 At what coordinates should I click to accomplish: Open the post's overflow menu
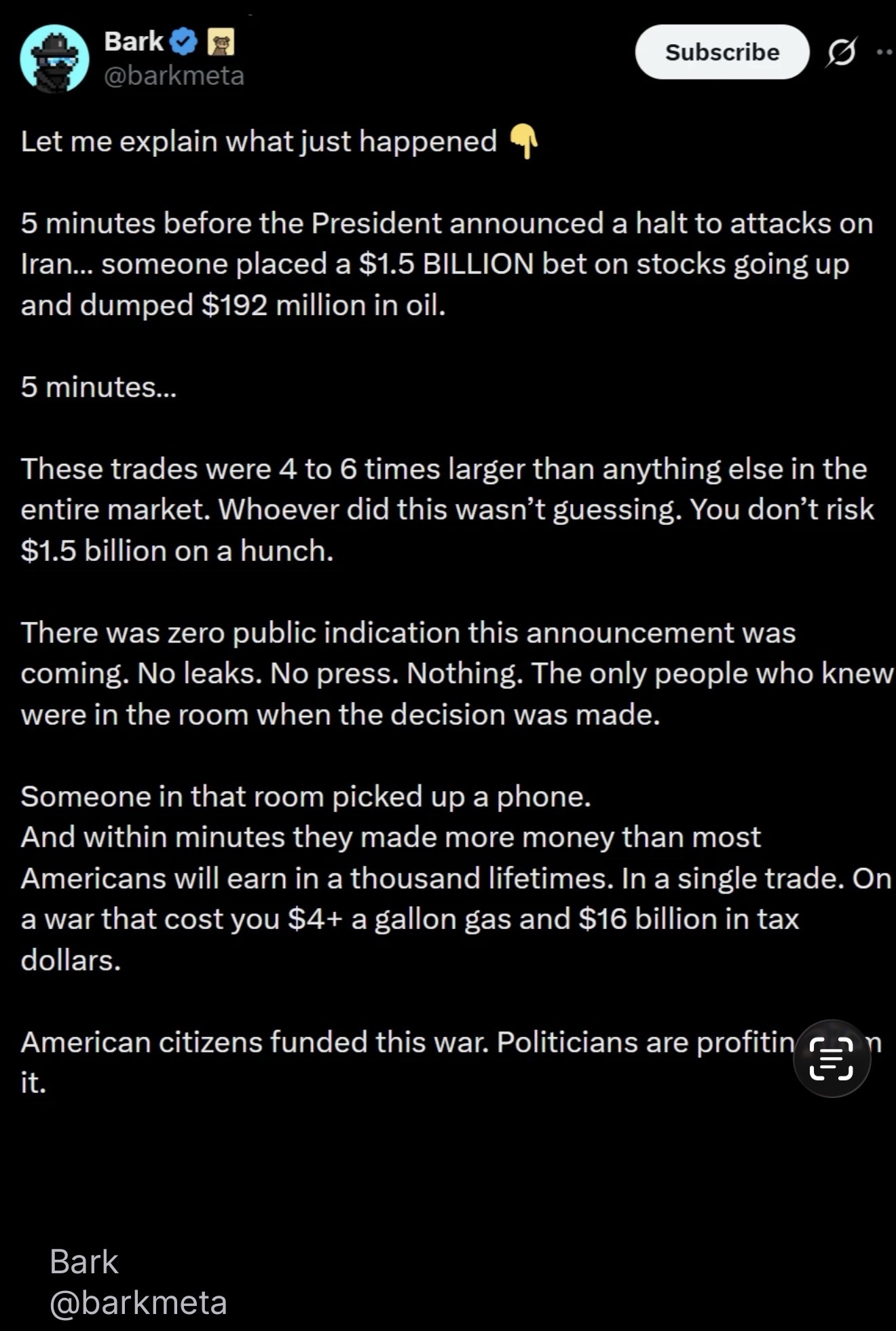[884, 52]
